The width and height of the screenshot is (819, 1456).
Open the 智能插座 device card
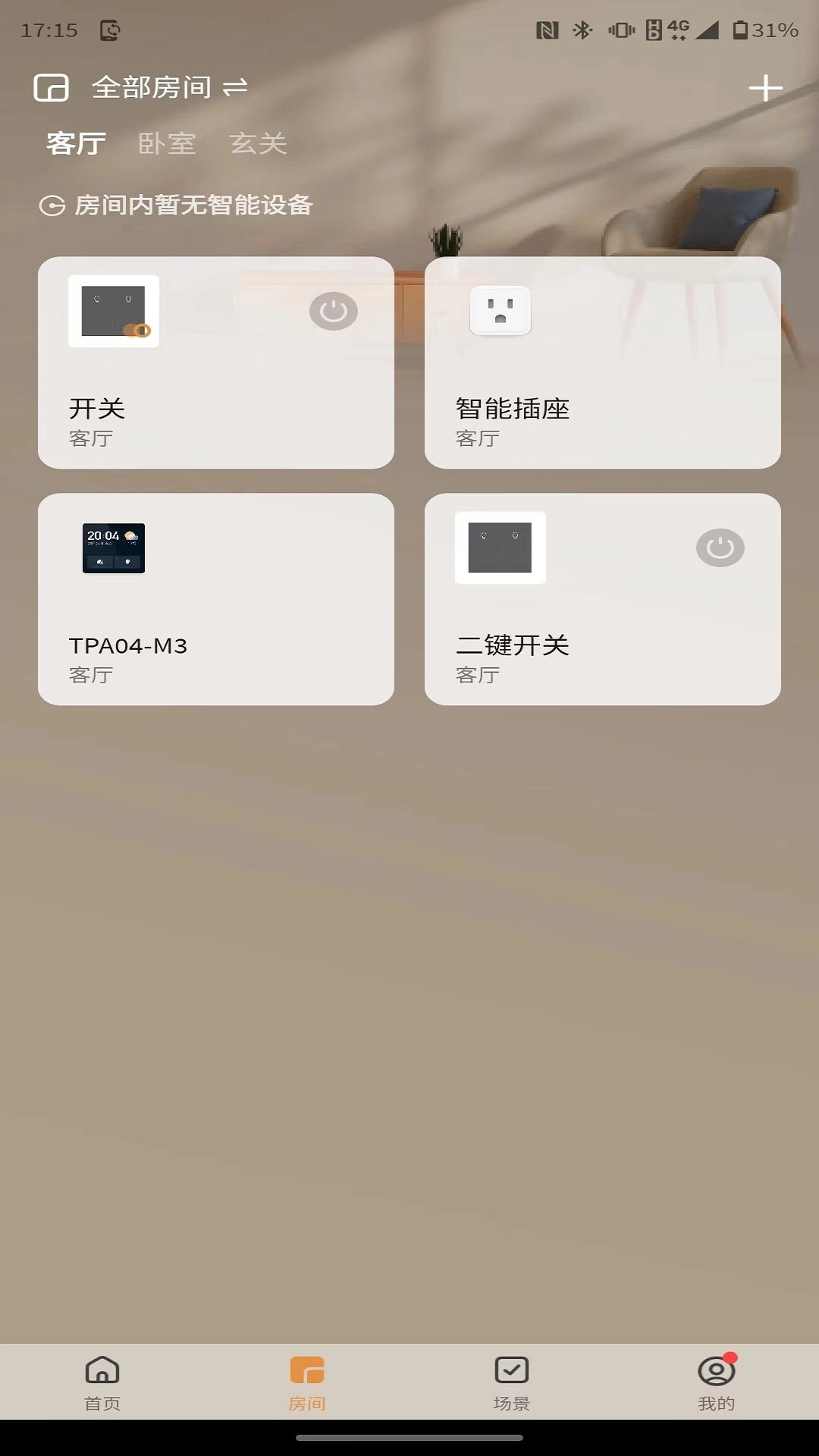coord(603,364)
